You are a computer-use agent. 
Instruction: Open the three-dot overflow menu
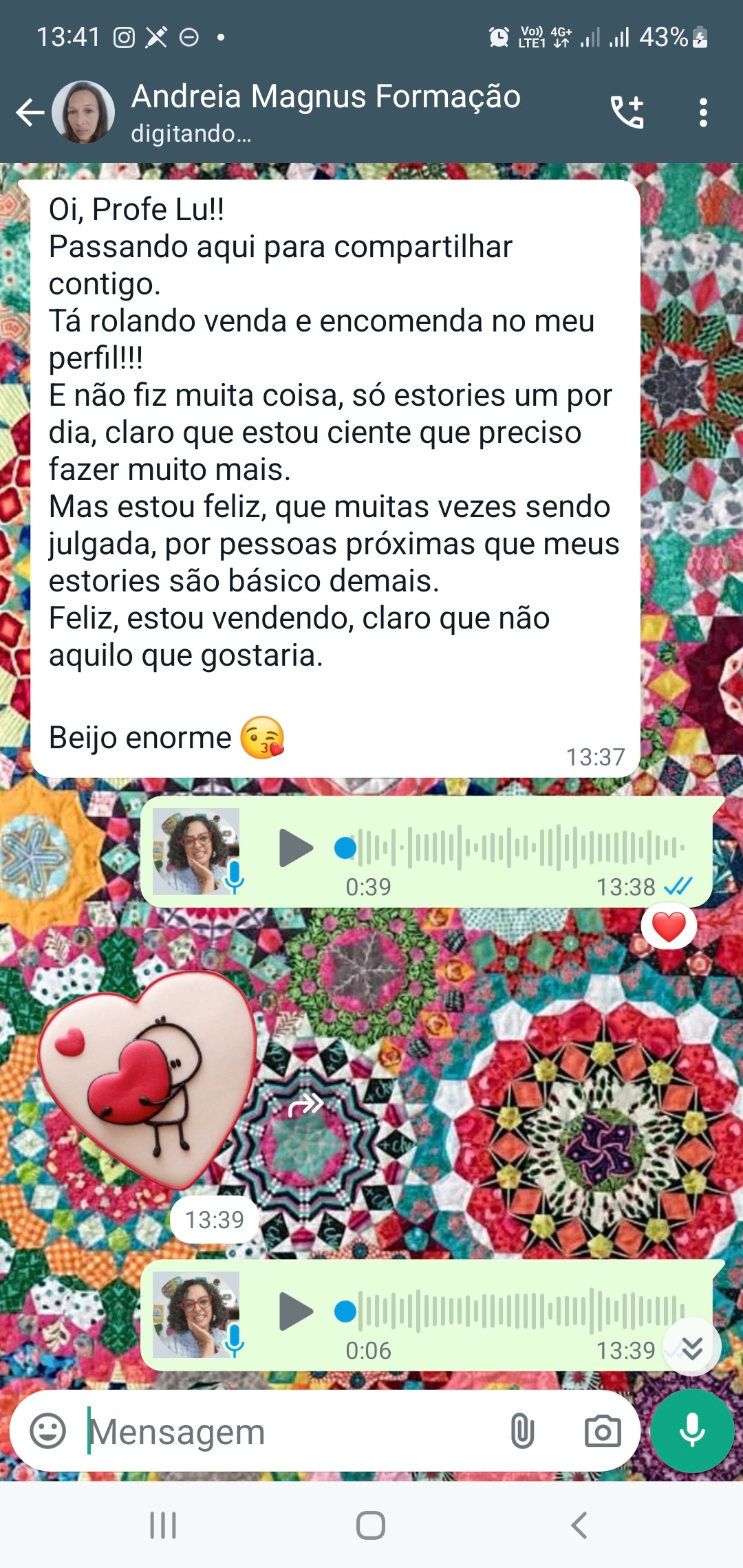702,113
